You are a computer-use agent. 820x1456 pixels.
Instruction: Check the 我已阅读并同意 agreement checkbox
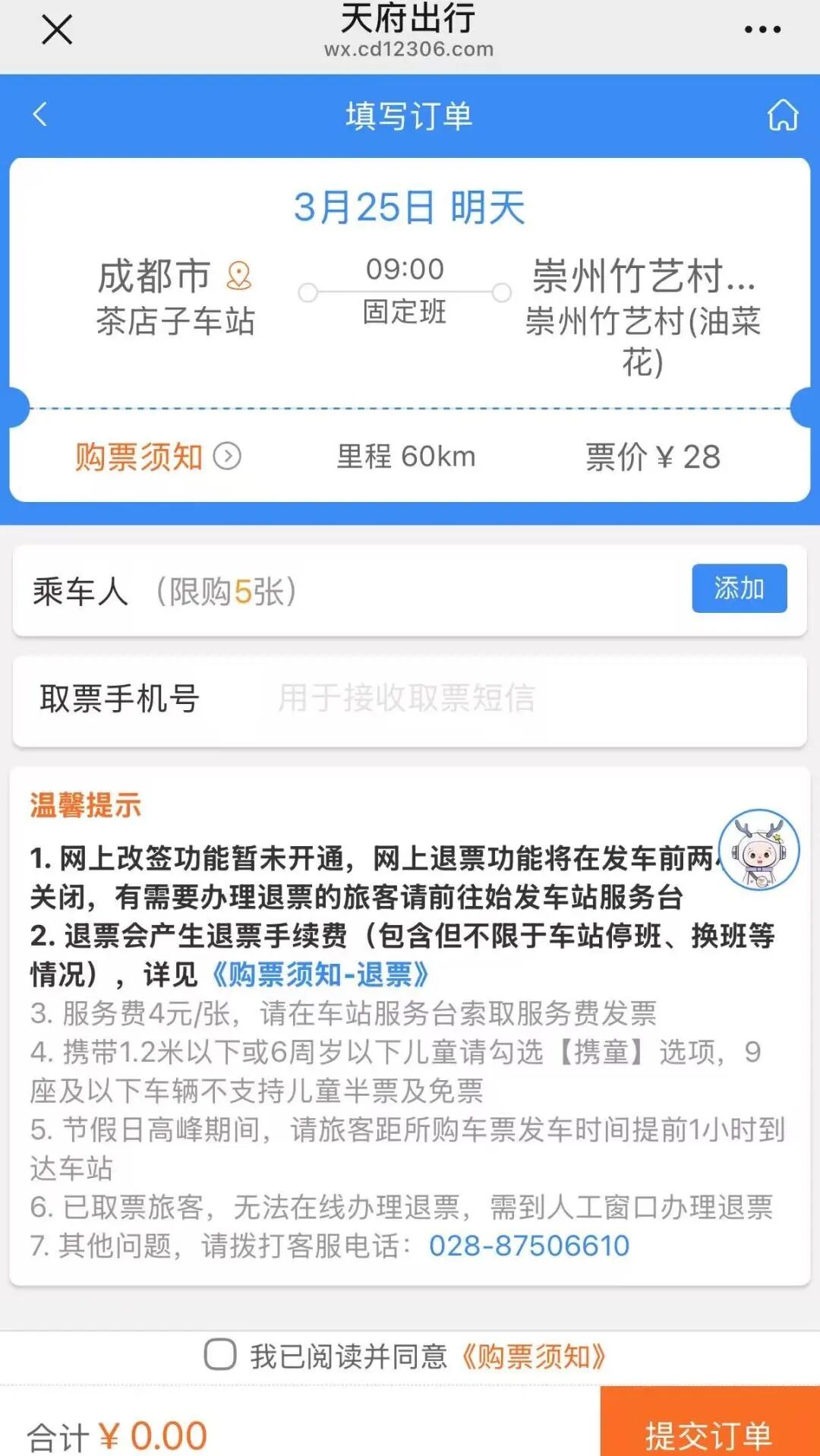click(220, 1354)
